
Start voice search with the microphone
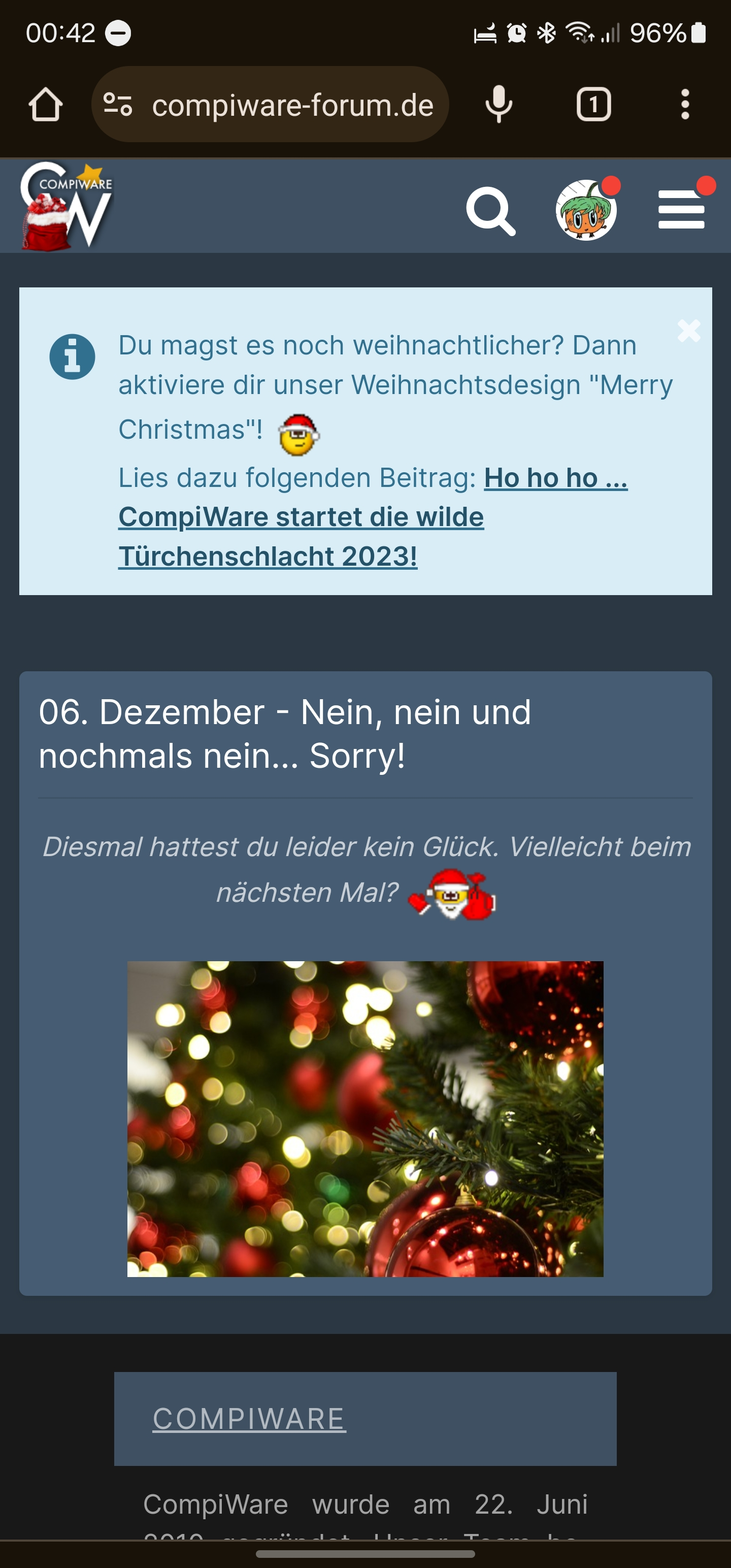click(x=499, y=105)
